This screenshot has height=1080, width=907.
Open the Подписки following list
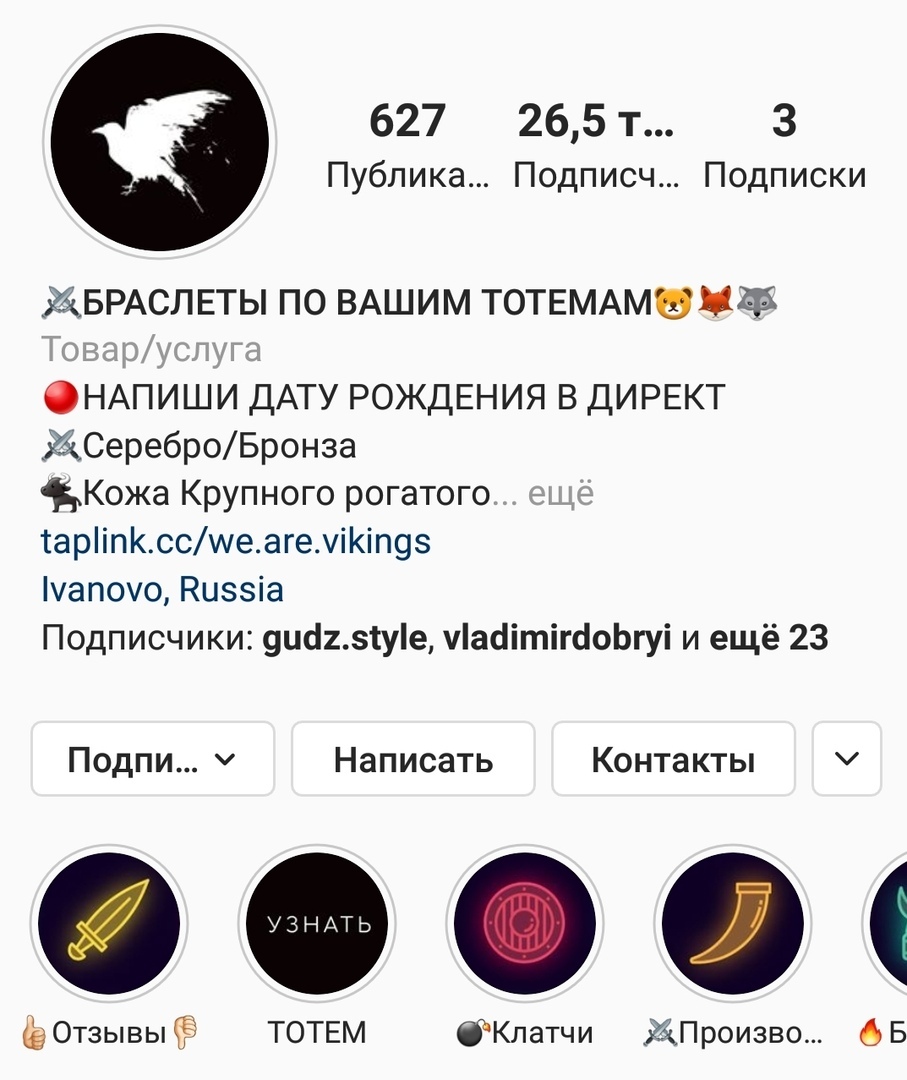pyautogui.click(x=784, y=146)
